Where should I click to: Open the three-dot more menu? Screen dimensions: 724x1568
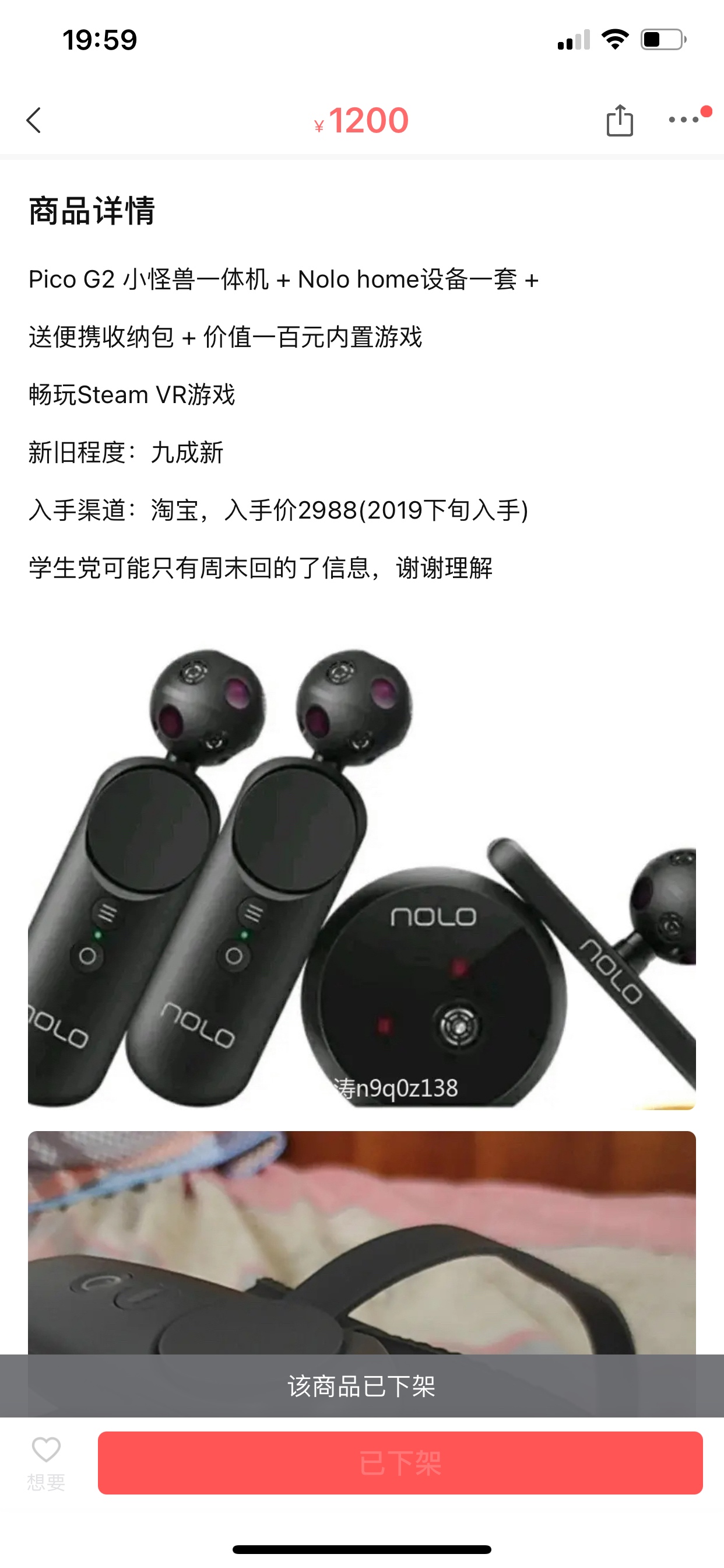(x=684, y=120)
